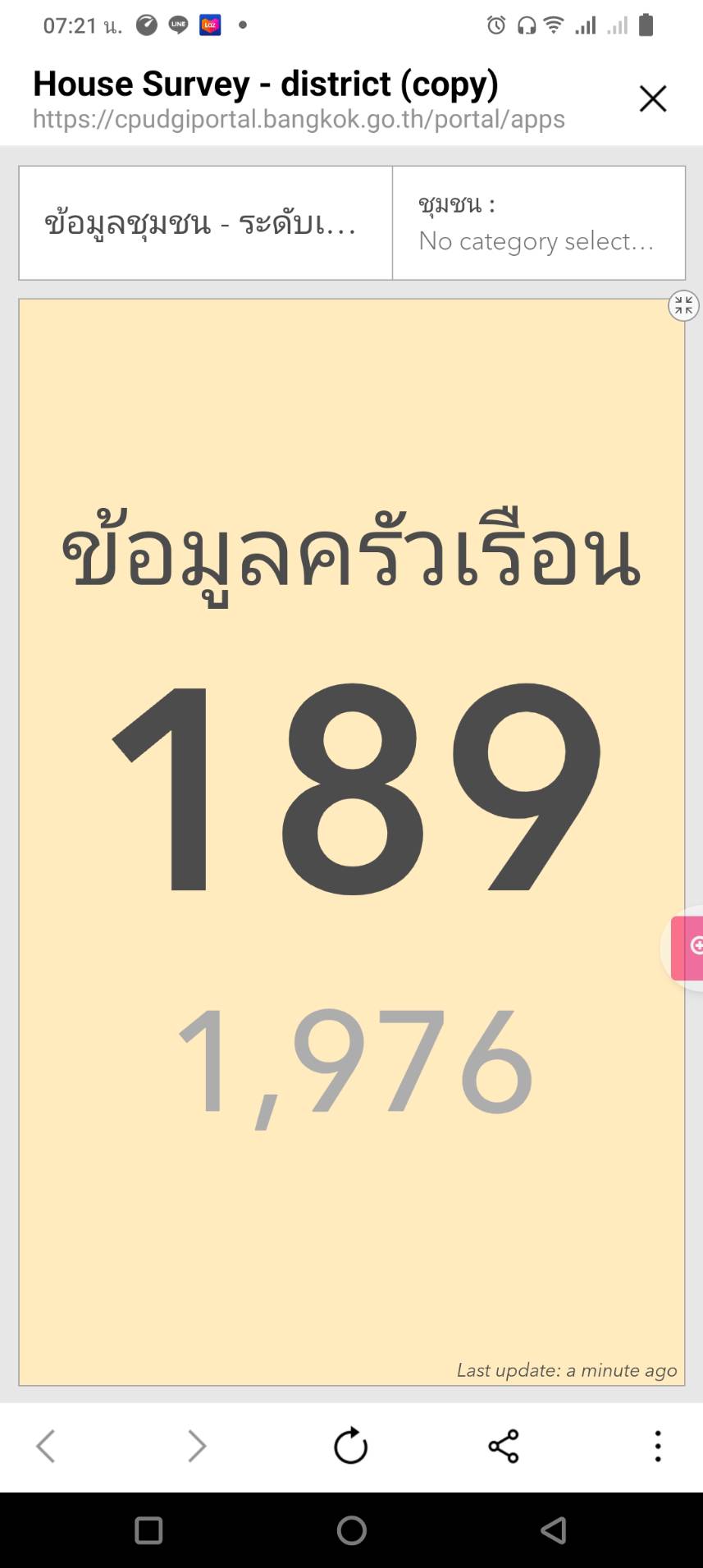Go forward to the next page

point(197,1446)
